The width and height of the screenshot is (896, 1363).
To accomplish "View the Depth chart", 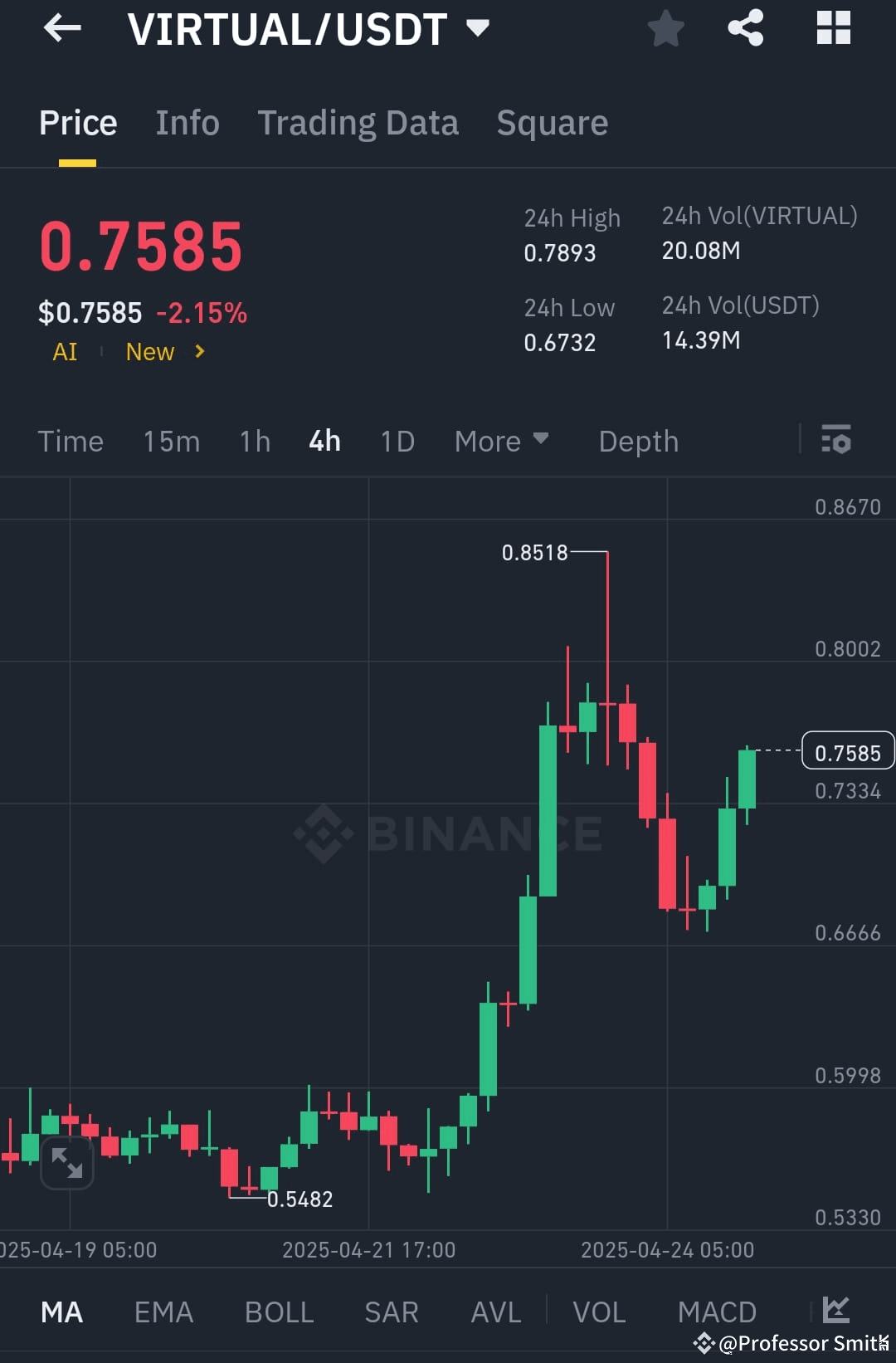I will 637,441.
